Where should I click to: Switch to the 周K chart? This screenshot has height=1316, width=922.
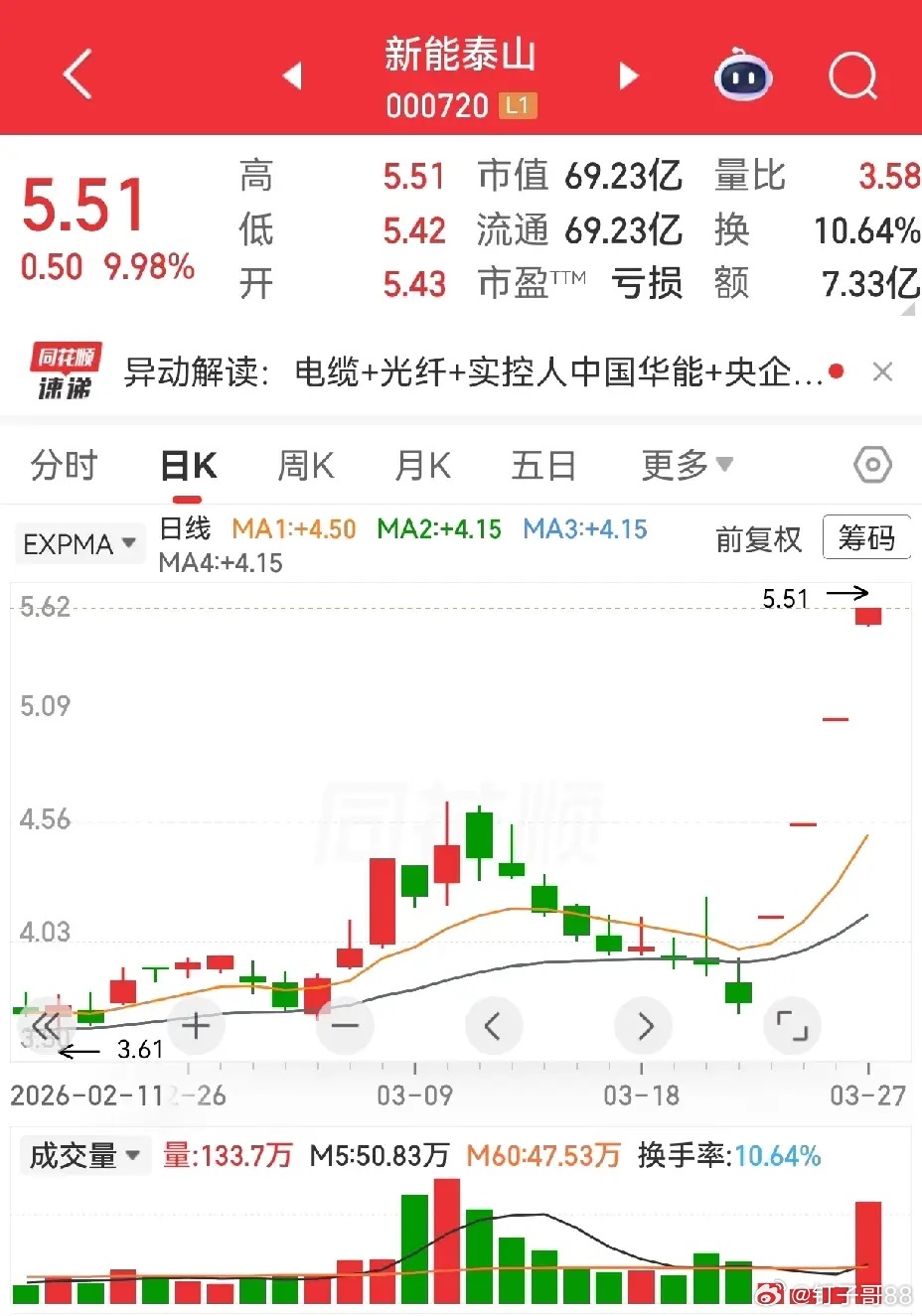[306, 465]
